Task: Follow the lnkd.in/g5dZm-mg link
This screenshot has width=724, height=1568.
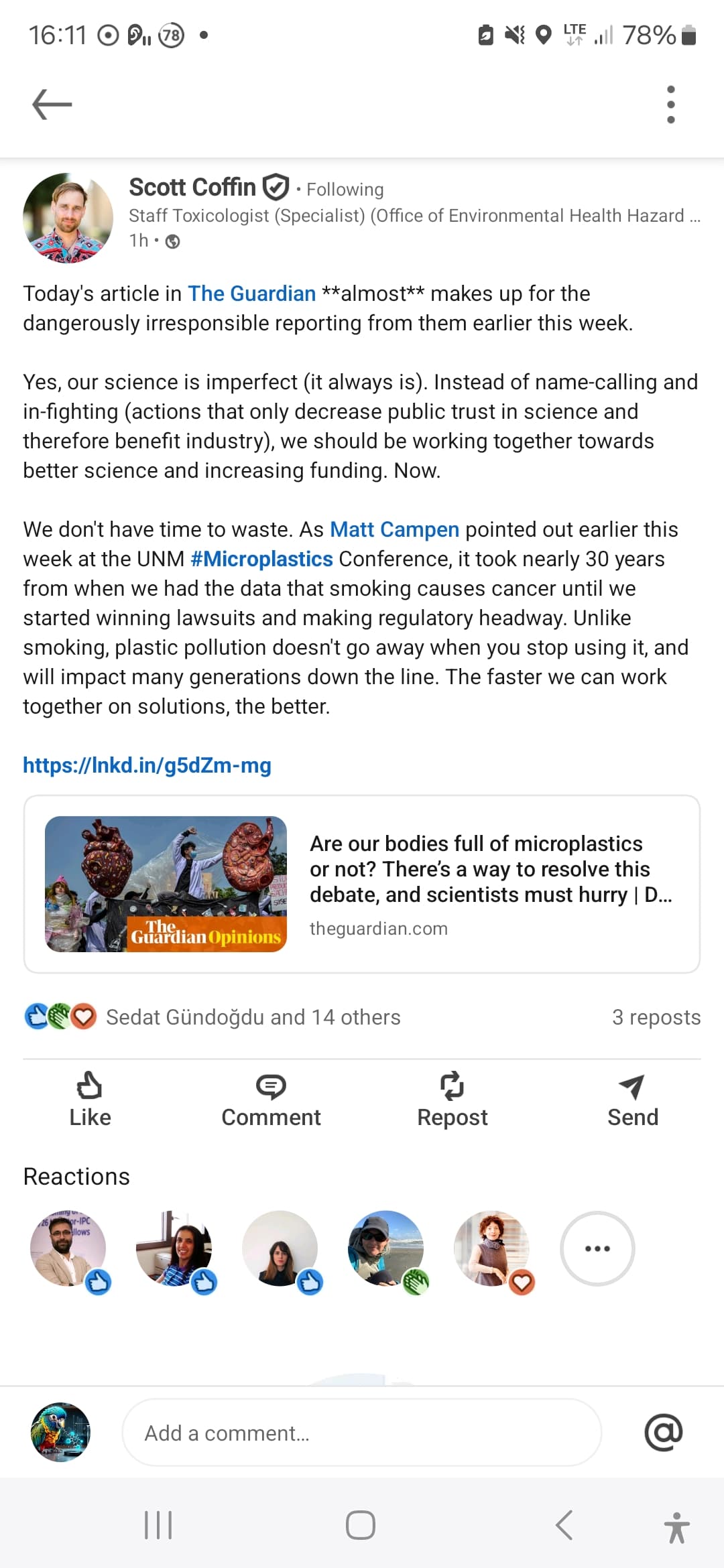Action: point(147,765)
